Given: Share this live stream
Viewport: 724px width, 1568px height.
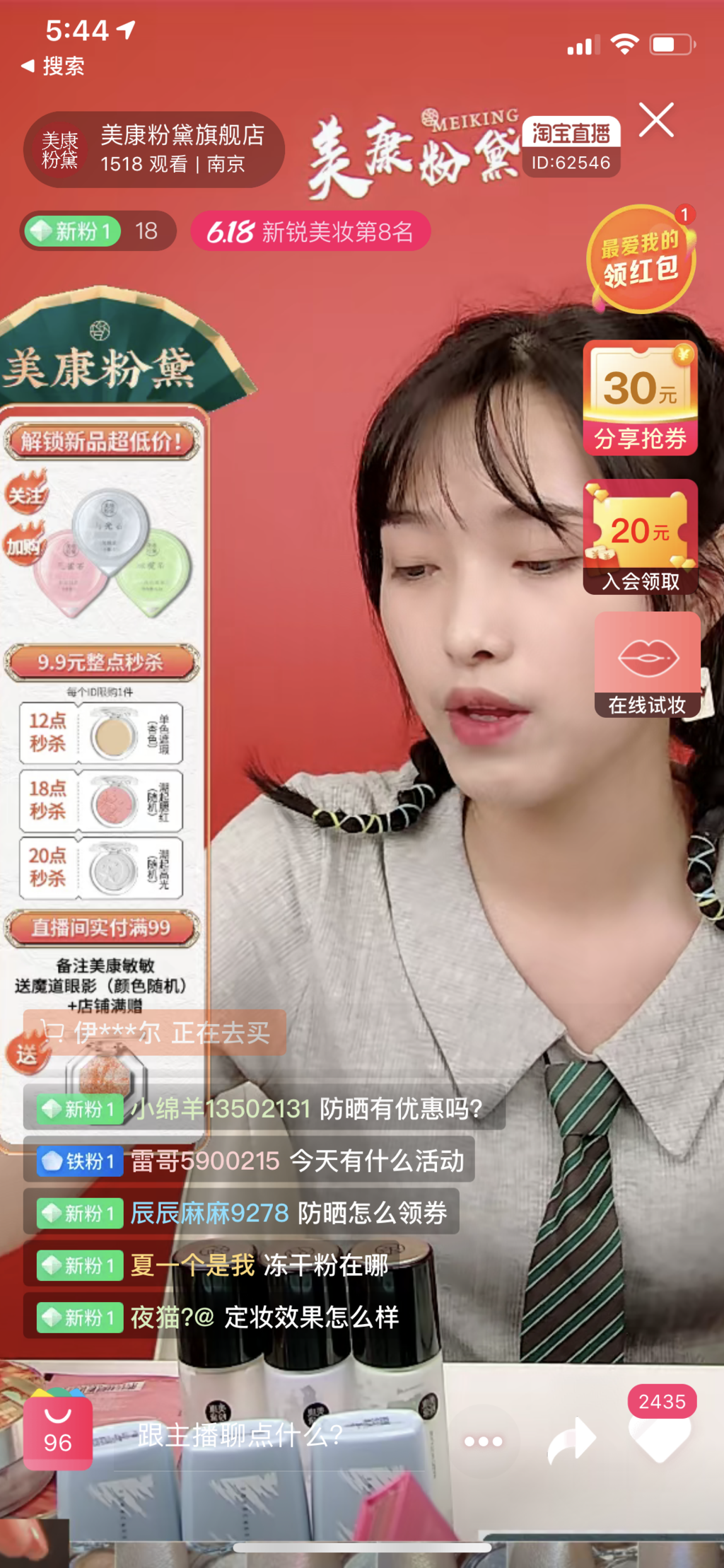Looking at the screenshot, I should [572, 1439].
